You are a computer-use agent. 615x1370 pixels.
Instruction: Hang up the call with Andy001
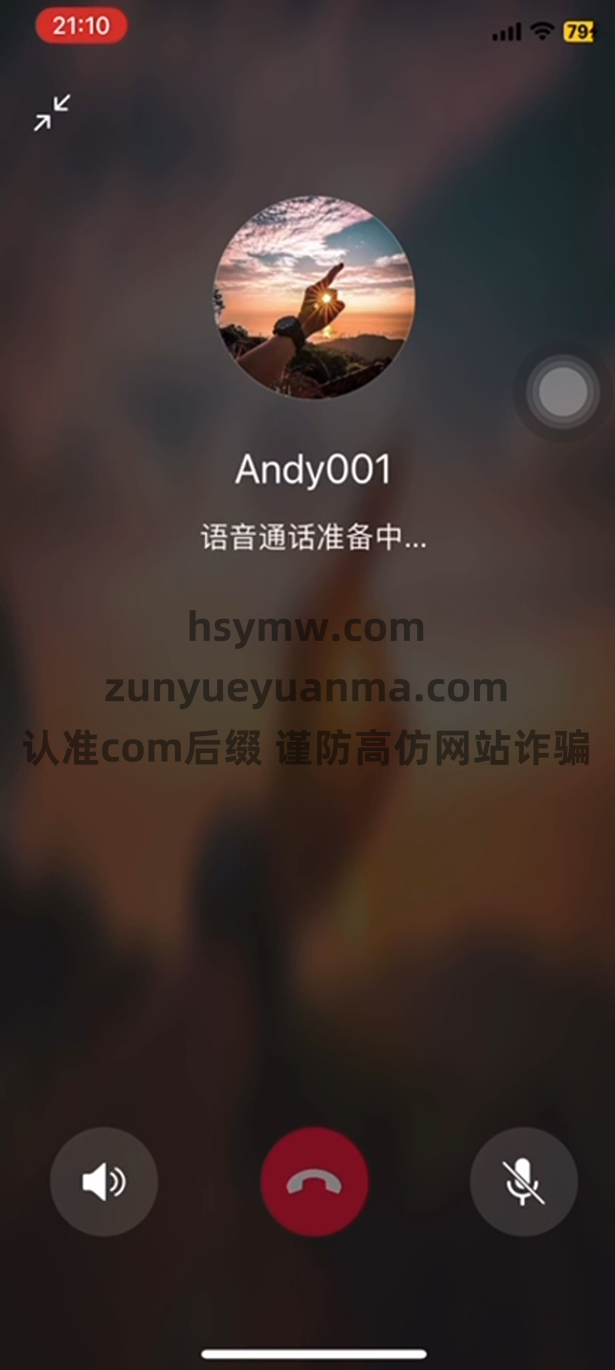pos(314,1182)
